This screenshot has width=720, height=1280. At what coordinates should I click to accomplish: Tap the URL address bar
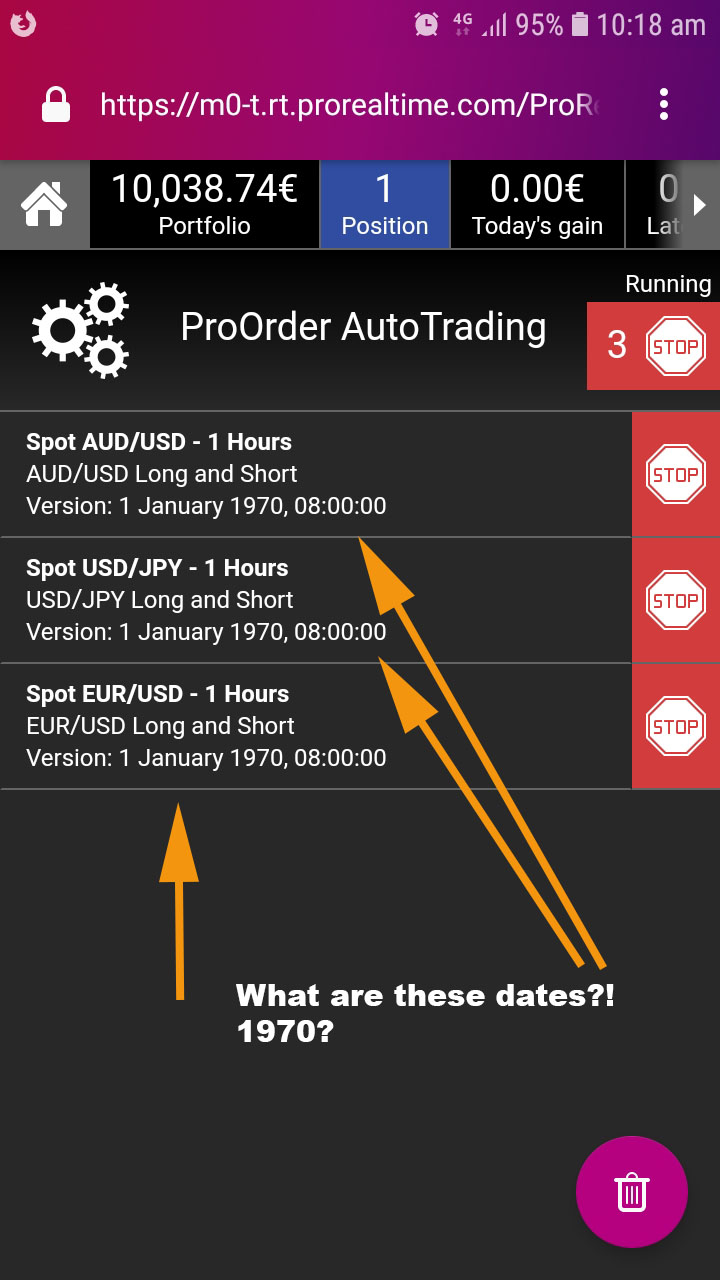point(350,104)
